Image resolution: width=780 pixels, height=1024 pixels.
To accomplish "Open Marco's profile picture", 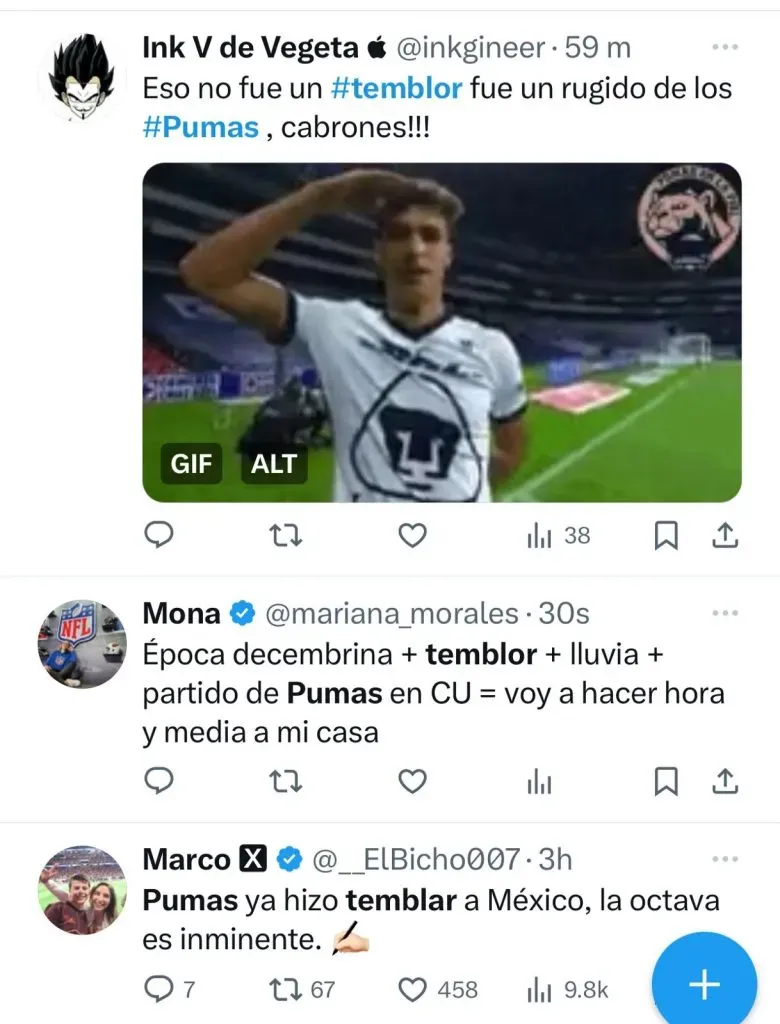I will point(83,889).
